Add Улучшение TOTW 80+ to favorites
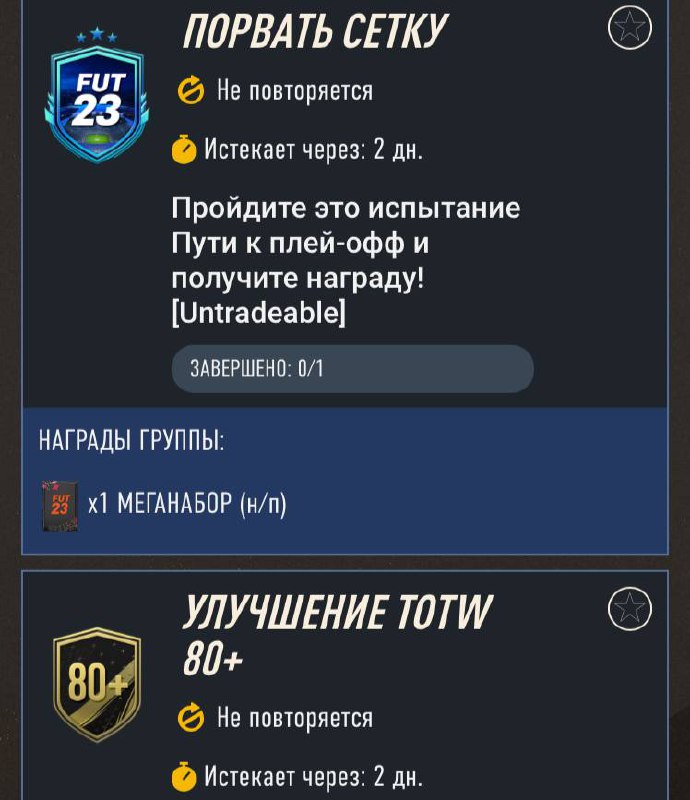 [629, 609]
